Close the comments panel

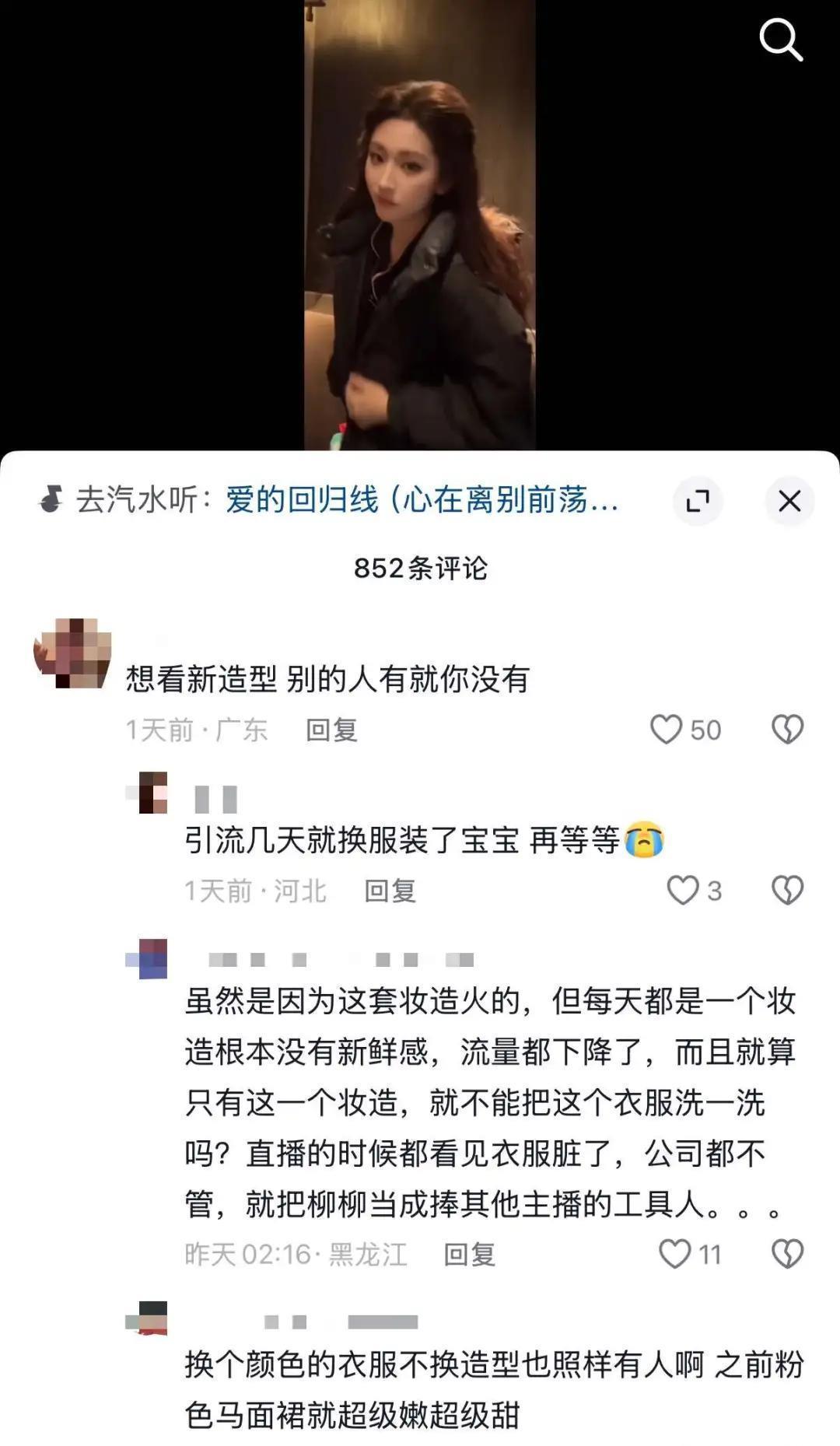[789, 501]
